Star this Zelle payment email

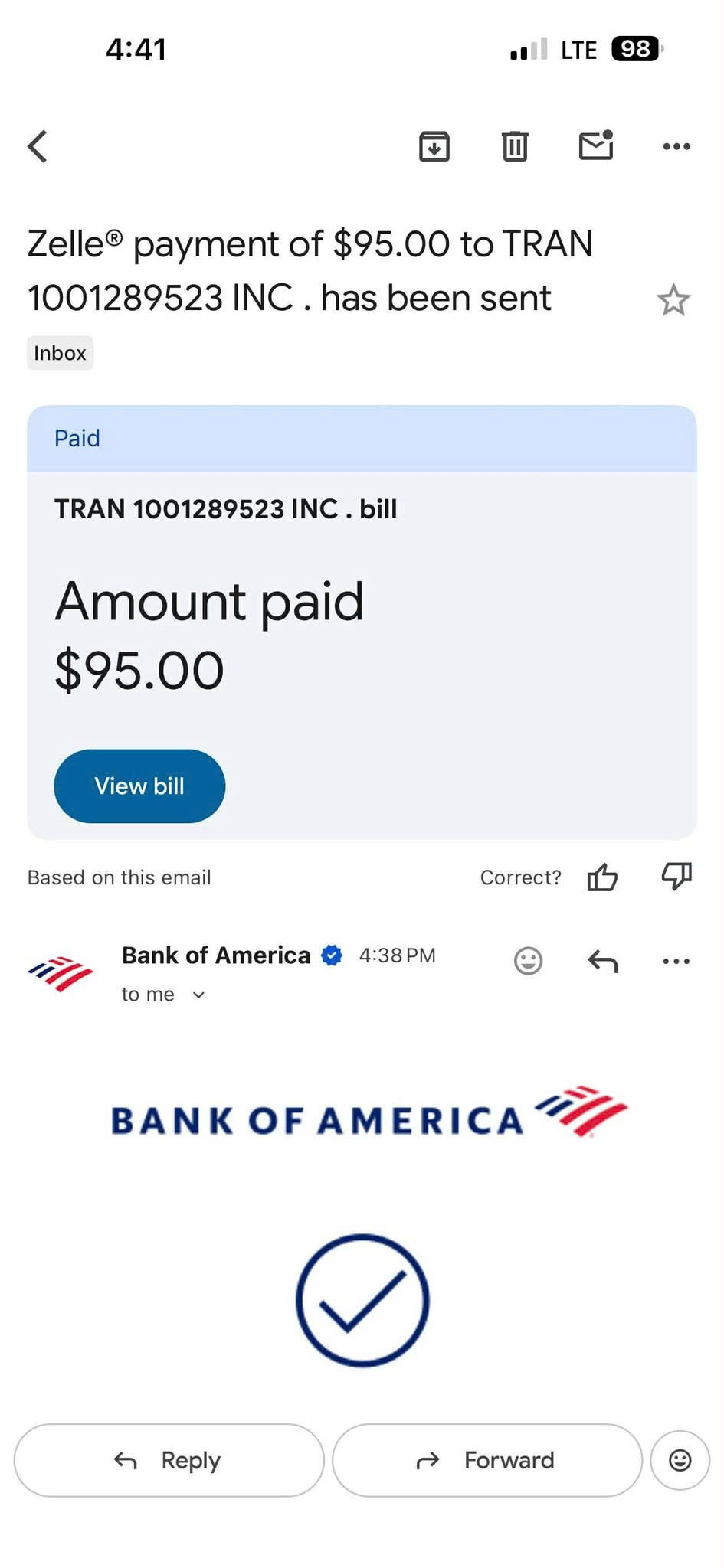coord(673,300)
